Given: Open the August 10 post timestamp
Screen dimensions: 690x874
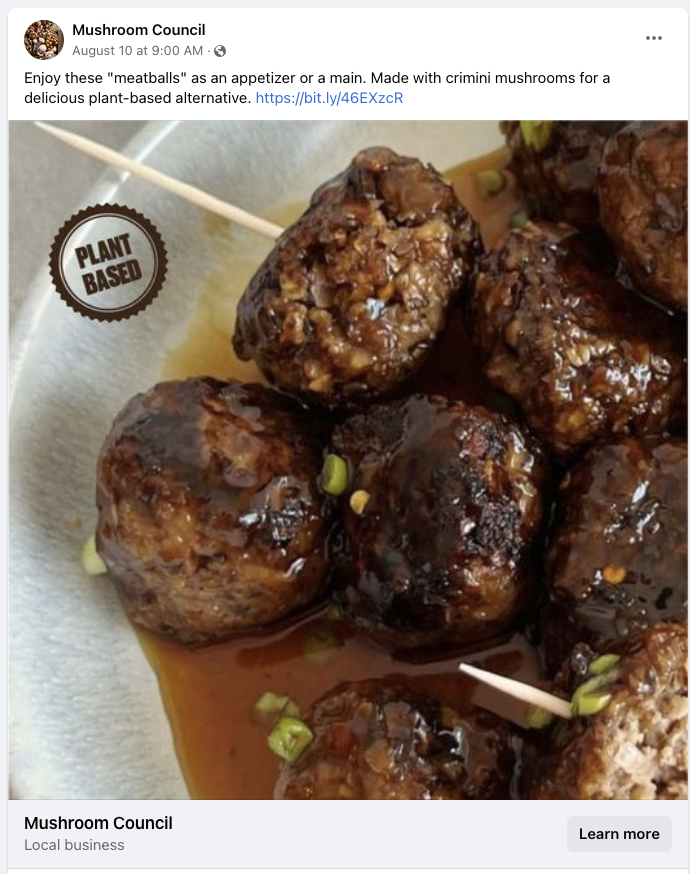Looking at the screenshot, I should coord(139,50).
